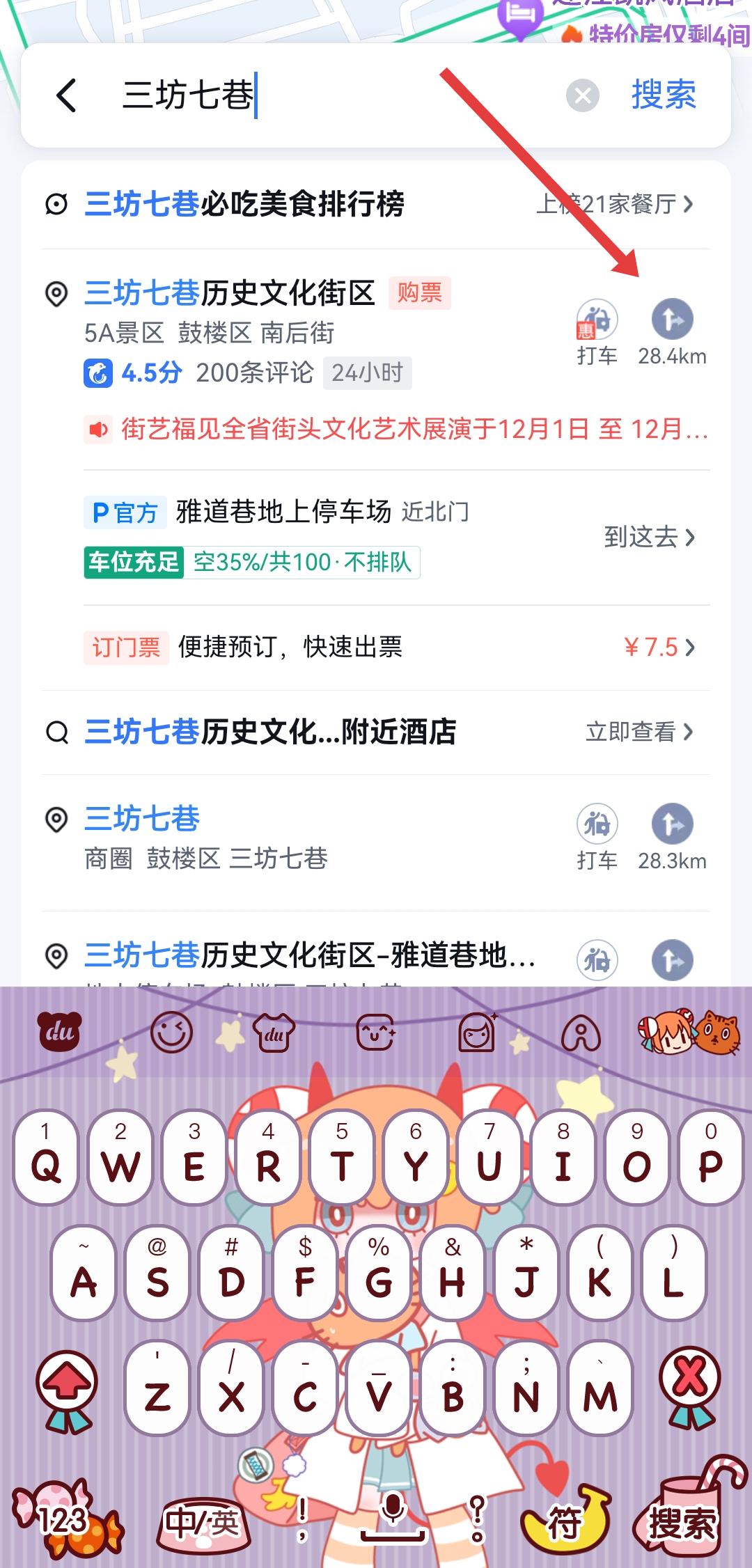
Task: Open 三坊七巷历史文化街区 5A景区 result
Action: click(x=230, y=294)
